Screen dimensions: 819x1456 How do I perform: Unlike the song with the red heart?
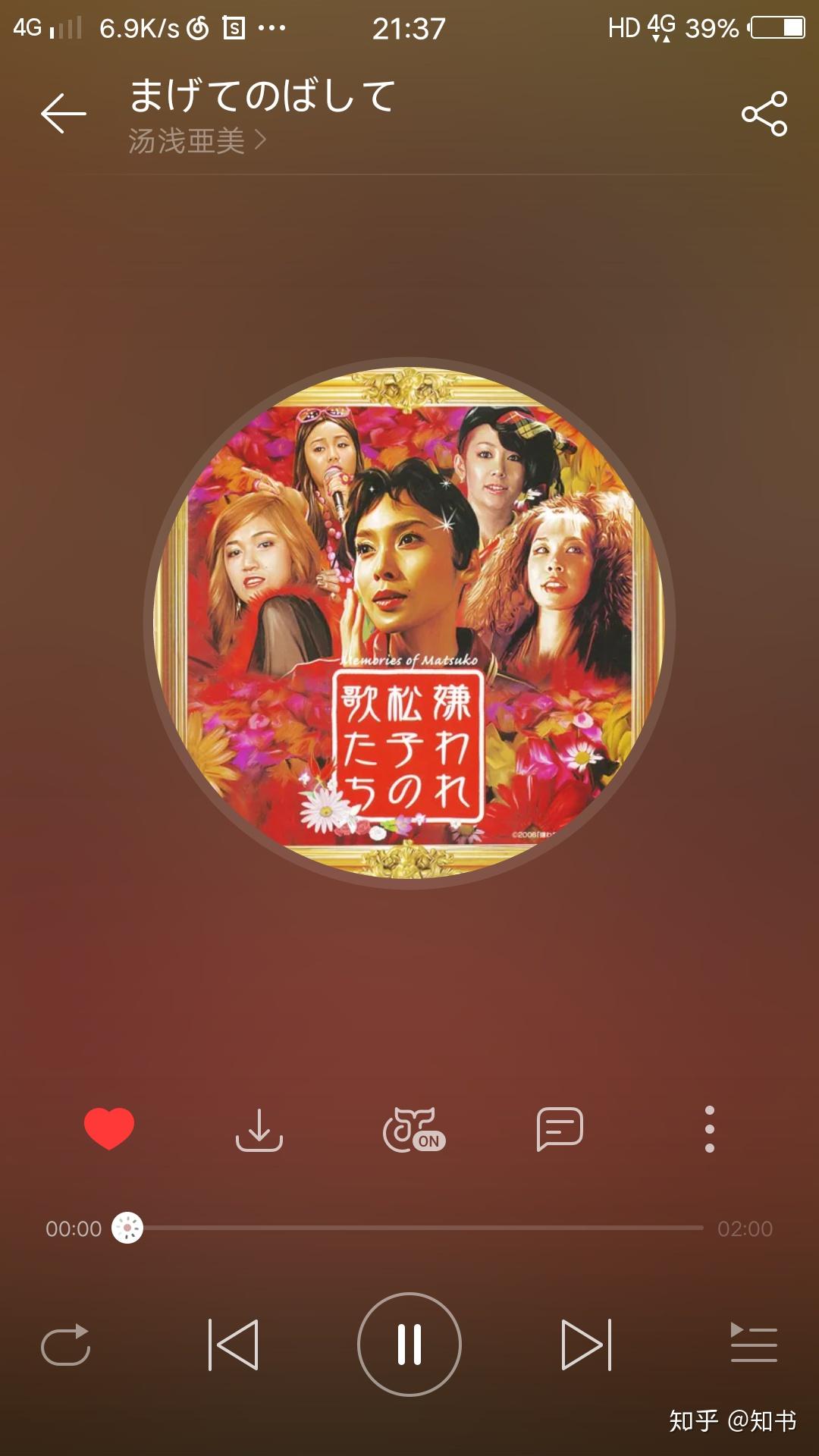point(109,1128)
